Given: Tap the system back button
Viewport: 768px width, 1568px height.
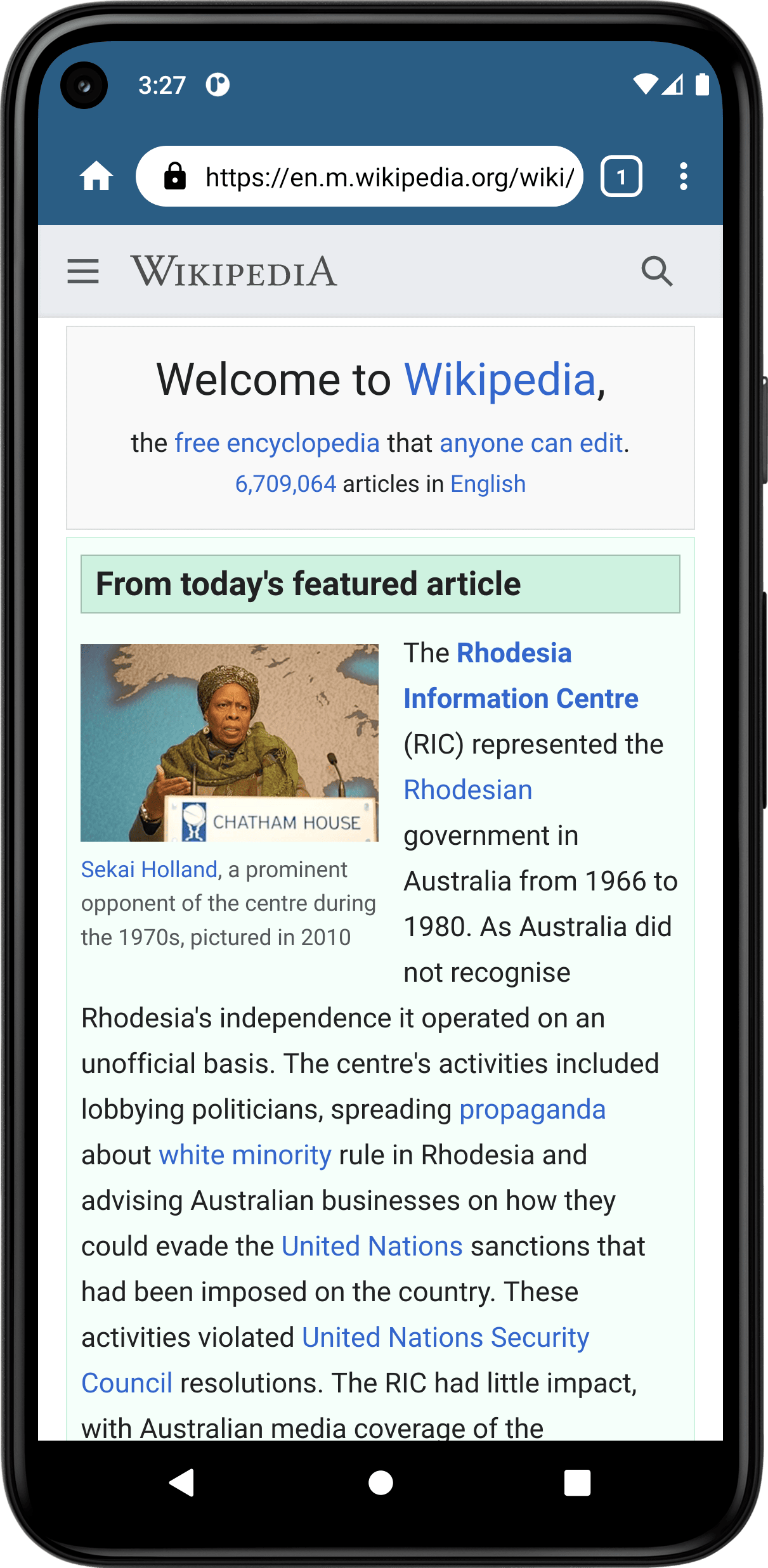Looking at the screenshot, I should (x=182, y=1482).
